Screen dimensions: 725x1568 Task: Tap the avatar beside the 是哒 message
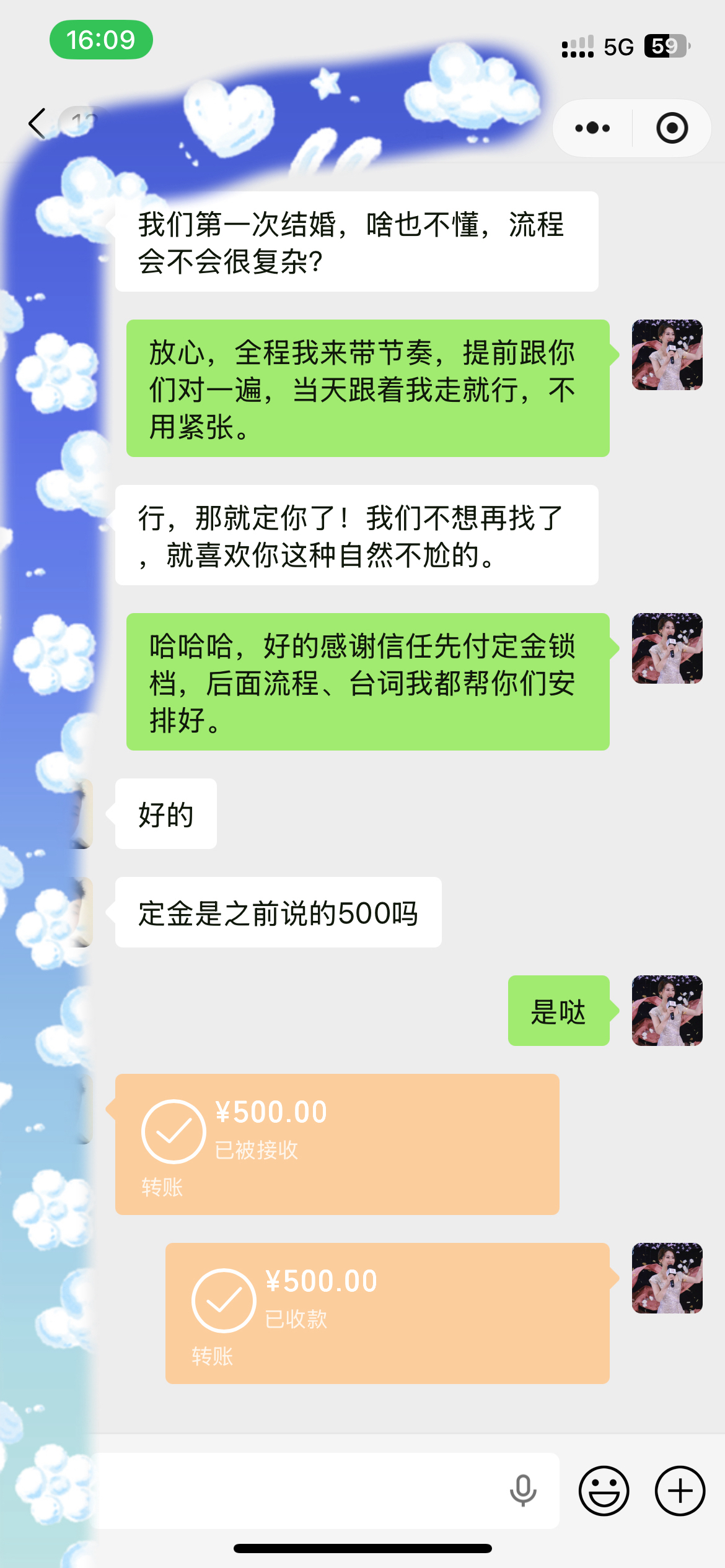click(x=667, y=1010)
